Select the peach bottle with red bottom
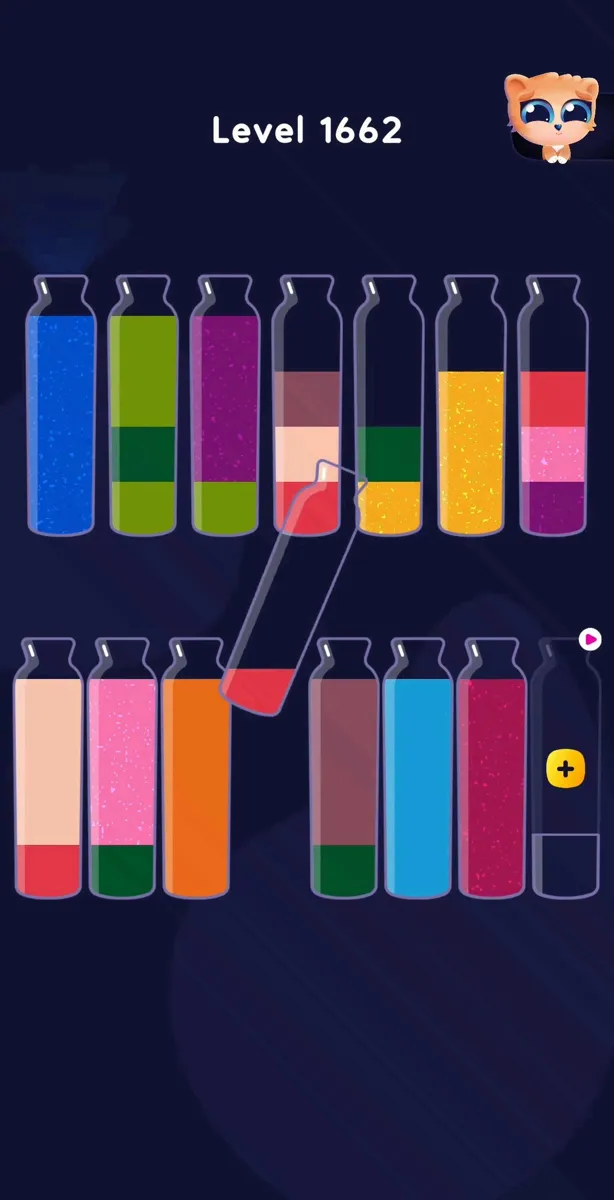The width and height of the screenshot is (614, 1200). tap(48, 767)
